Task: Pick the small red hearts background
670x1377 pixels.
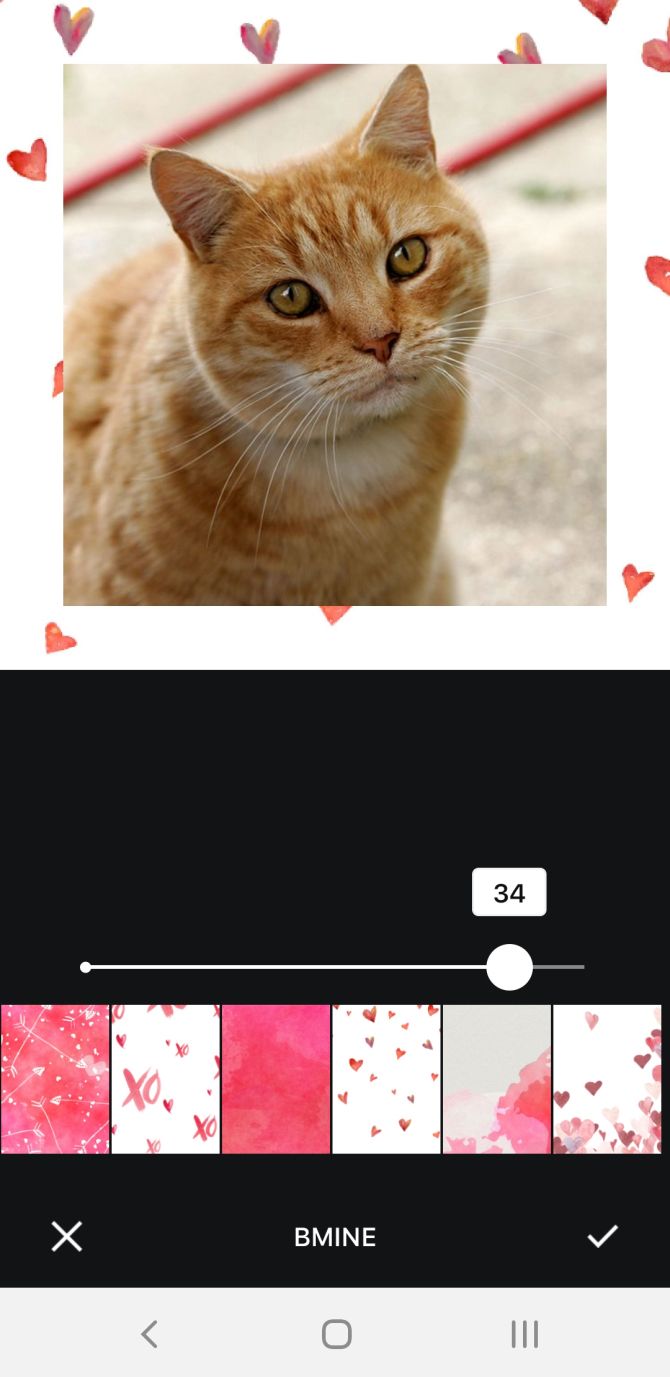Action: tap(386, 1079)
